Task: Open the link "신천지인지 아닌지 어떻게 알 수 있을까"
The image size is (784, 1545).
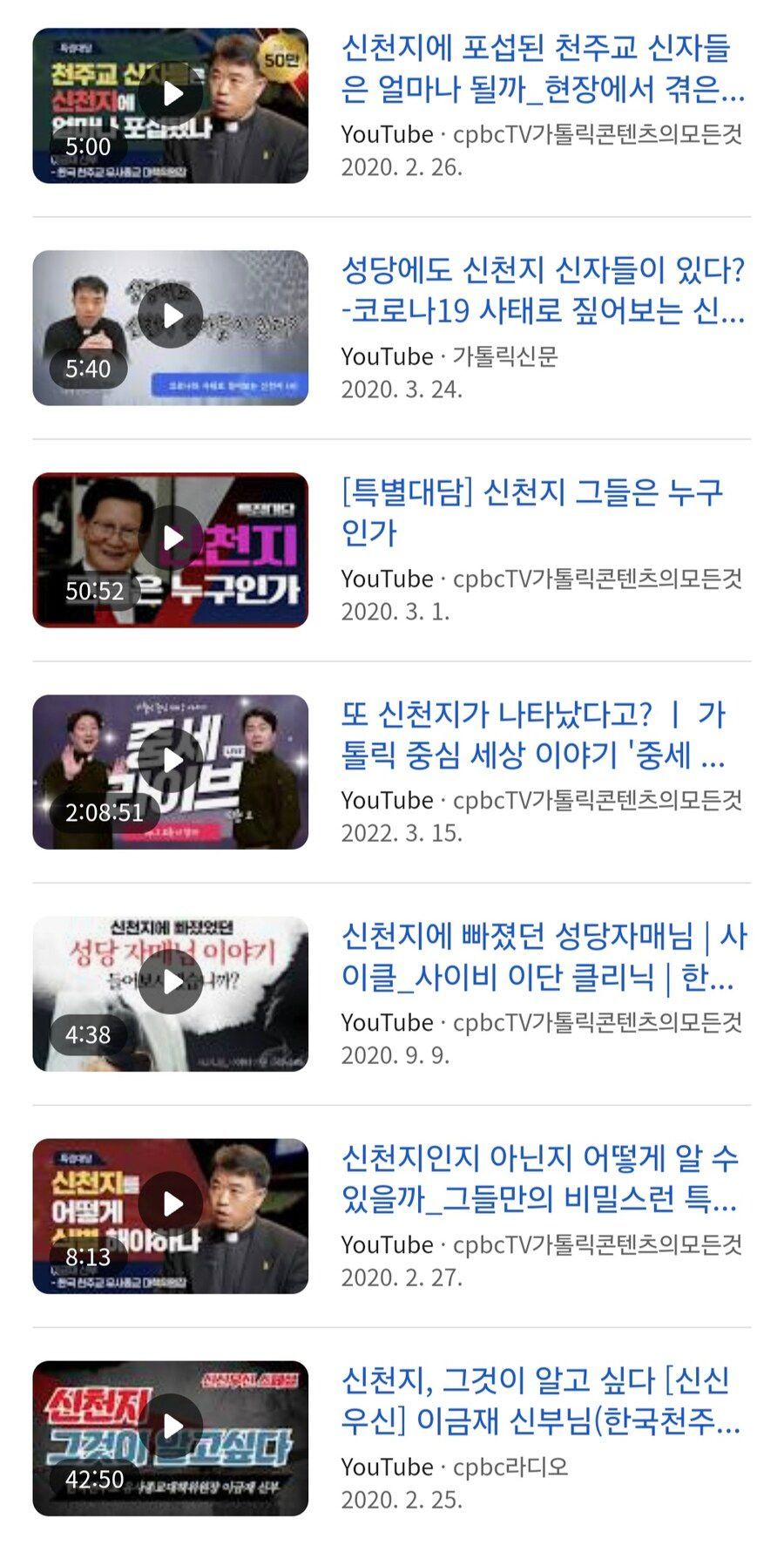Action: (540, 1179)
